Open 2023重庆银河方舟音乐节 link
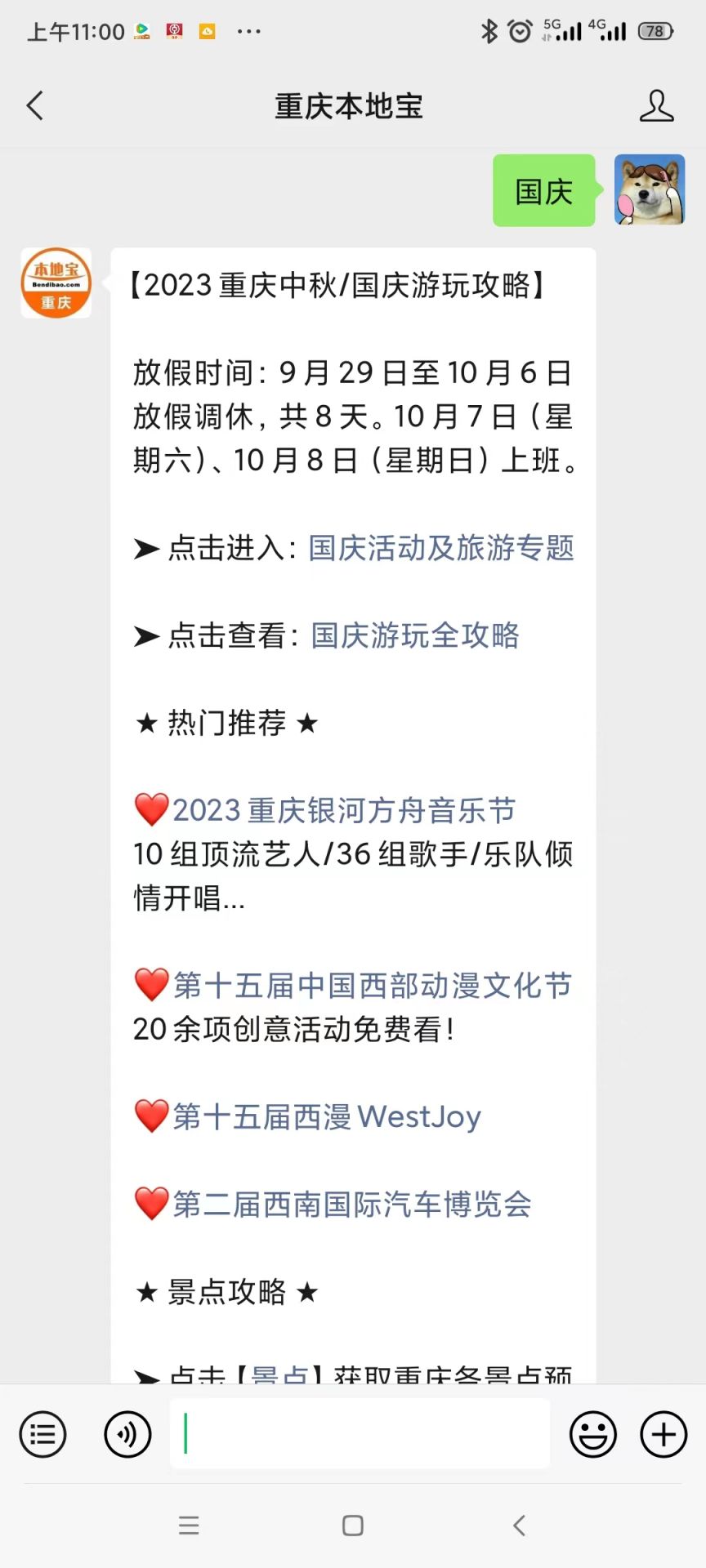Viewport: 706px width, 1568px height. [344, 810]
